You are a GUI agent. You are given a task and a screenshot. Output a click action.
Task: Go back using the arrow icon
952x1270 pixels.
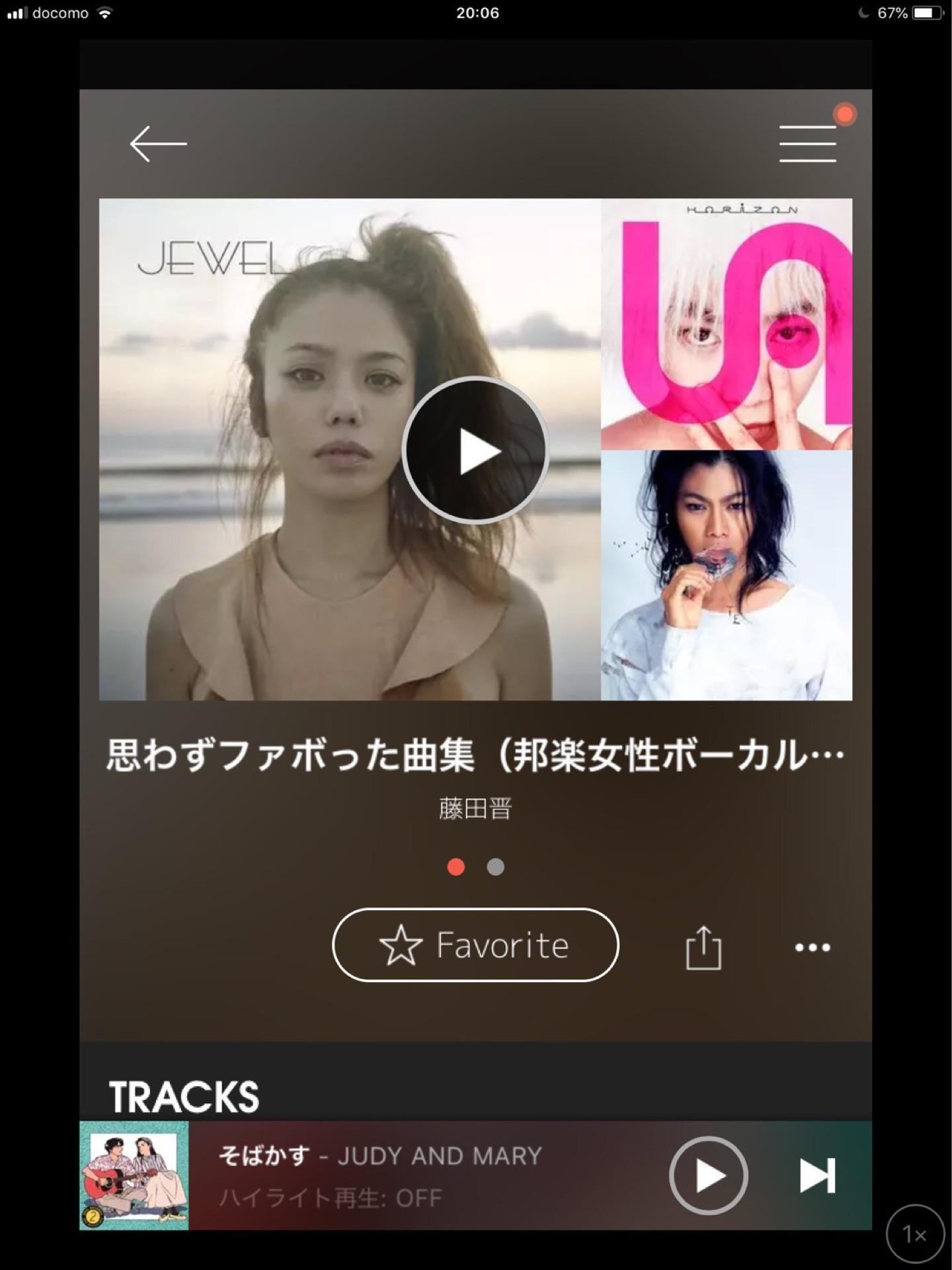pyautogui.click(x=158, y=144)
